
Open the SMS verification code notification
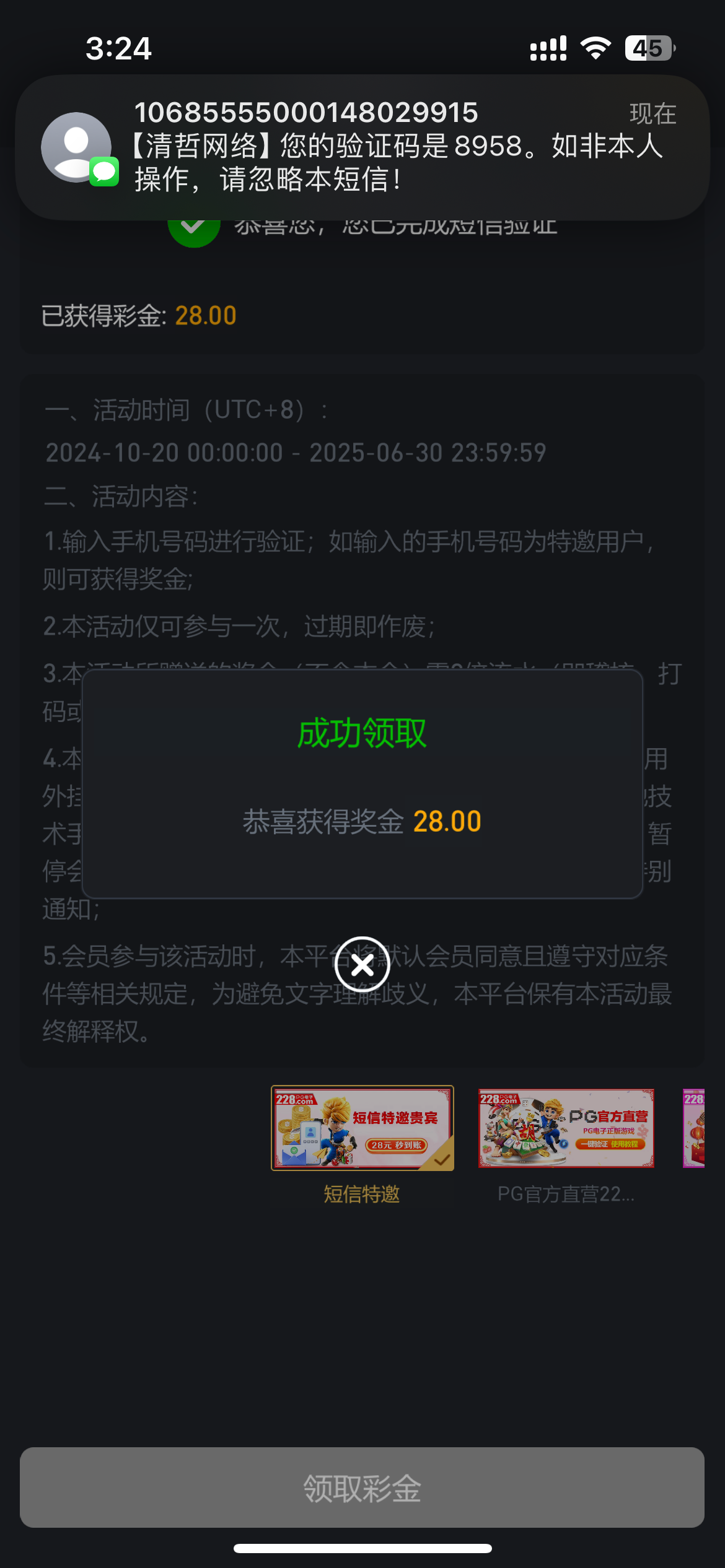[x=362, y=147]
